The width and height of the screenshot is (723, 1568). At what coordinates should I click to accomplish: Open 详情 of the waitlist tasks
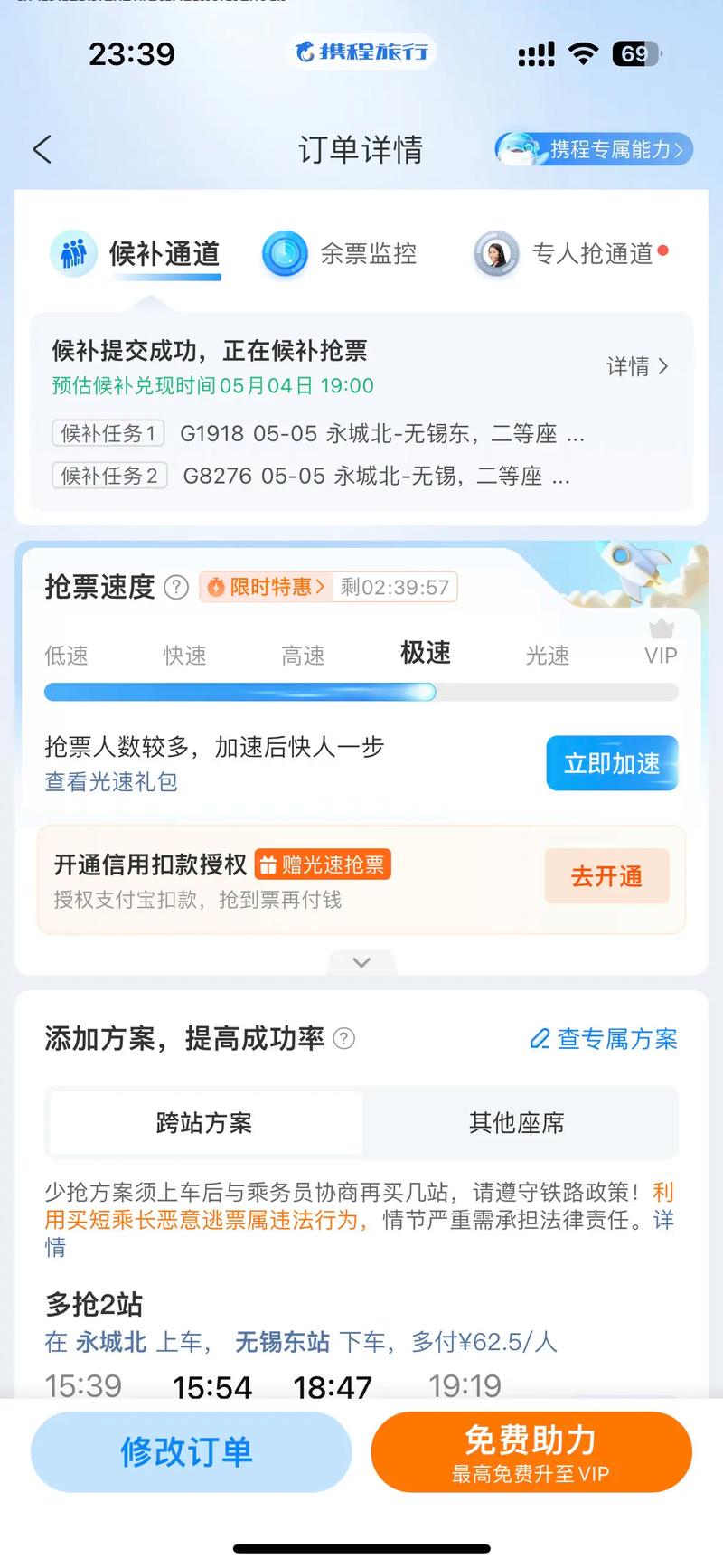pyautogui.click(x=636, y=366)
